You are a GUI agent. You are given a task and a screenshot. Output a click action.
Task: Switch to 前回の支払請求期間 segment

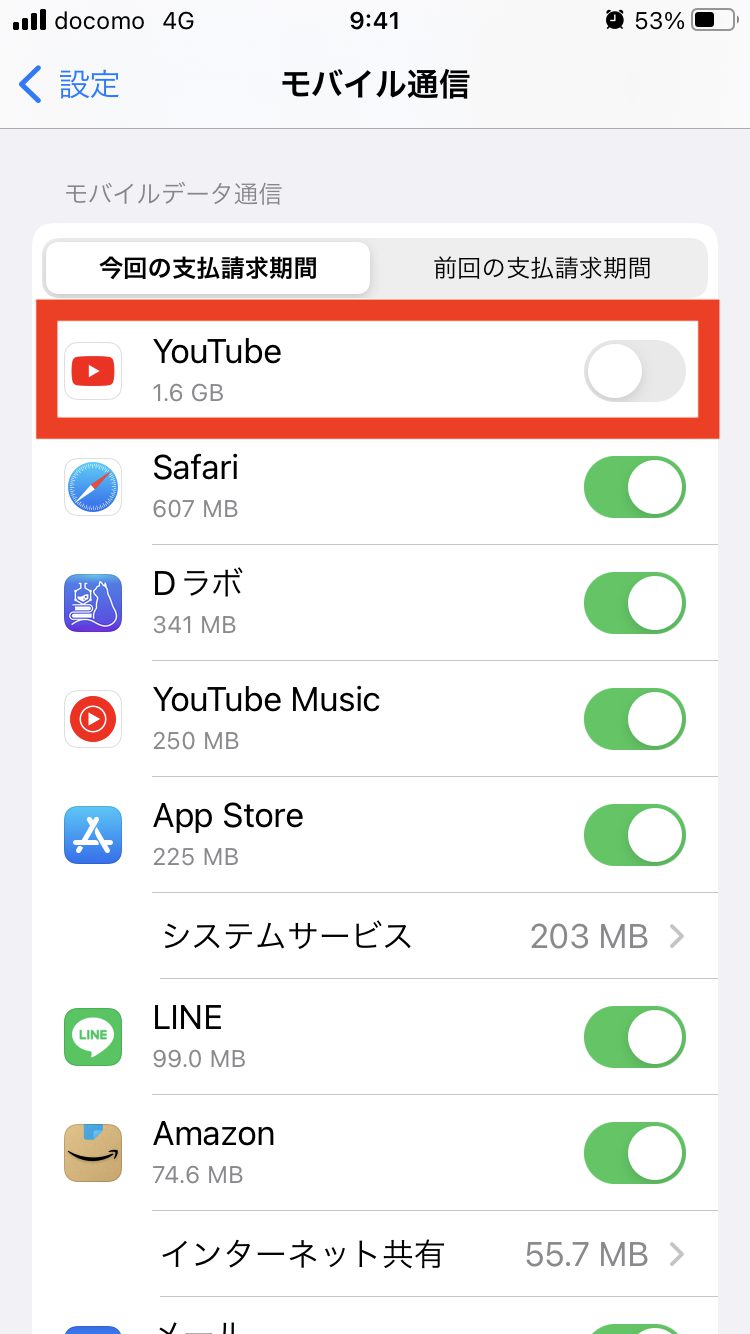pyautogui.click(x=542, y=268)
